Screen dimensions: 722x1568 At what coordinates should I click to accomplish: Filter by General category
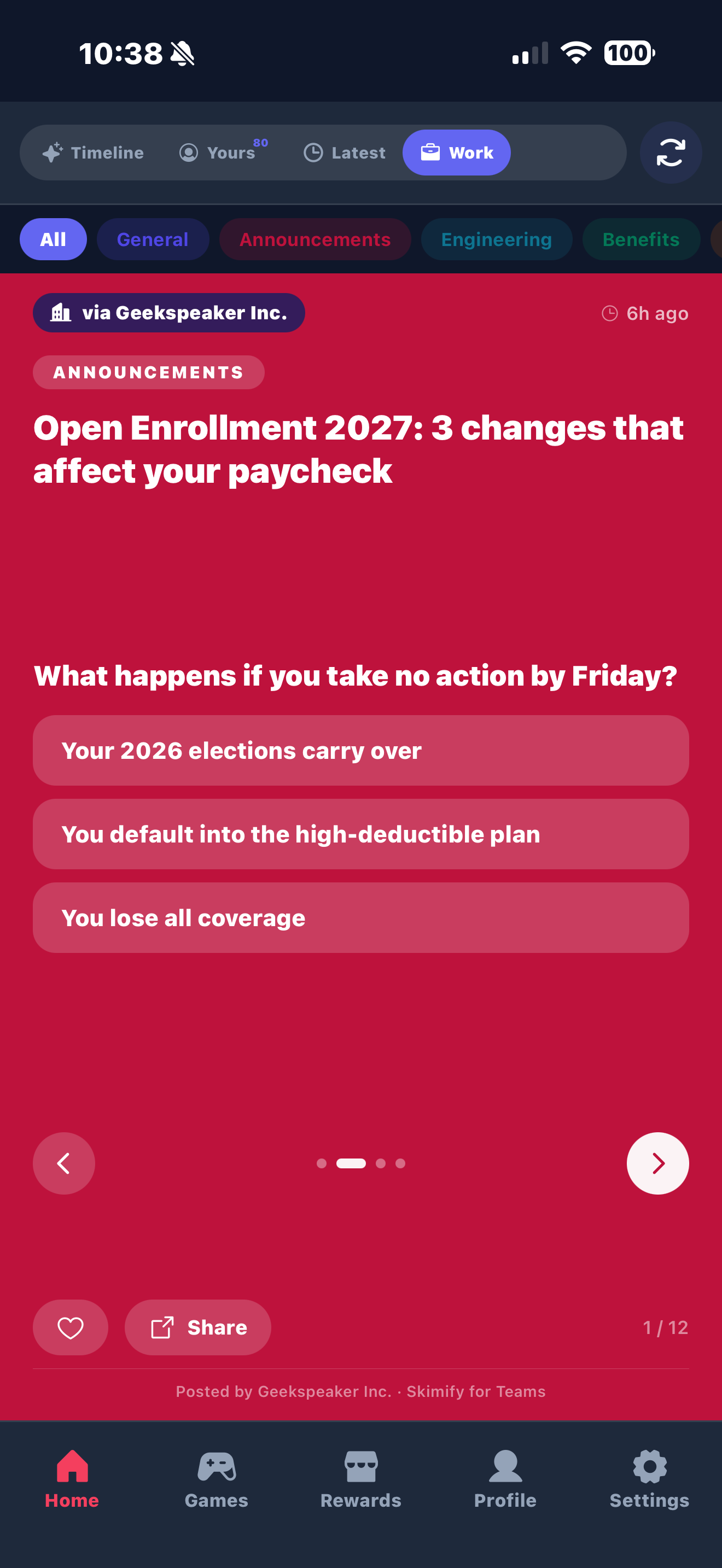(153, 239)
